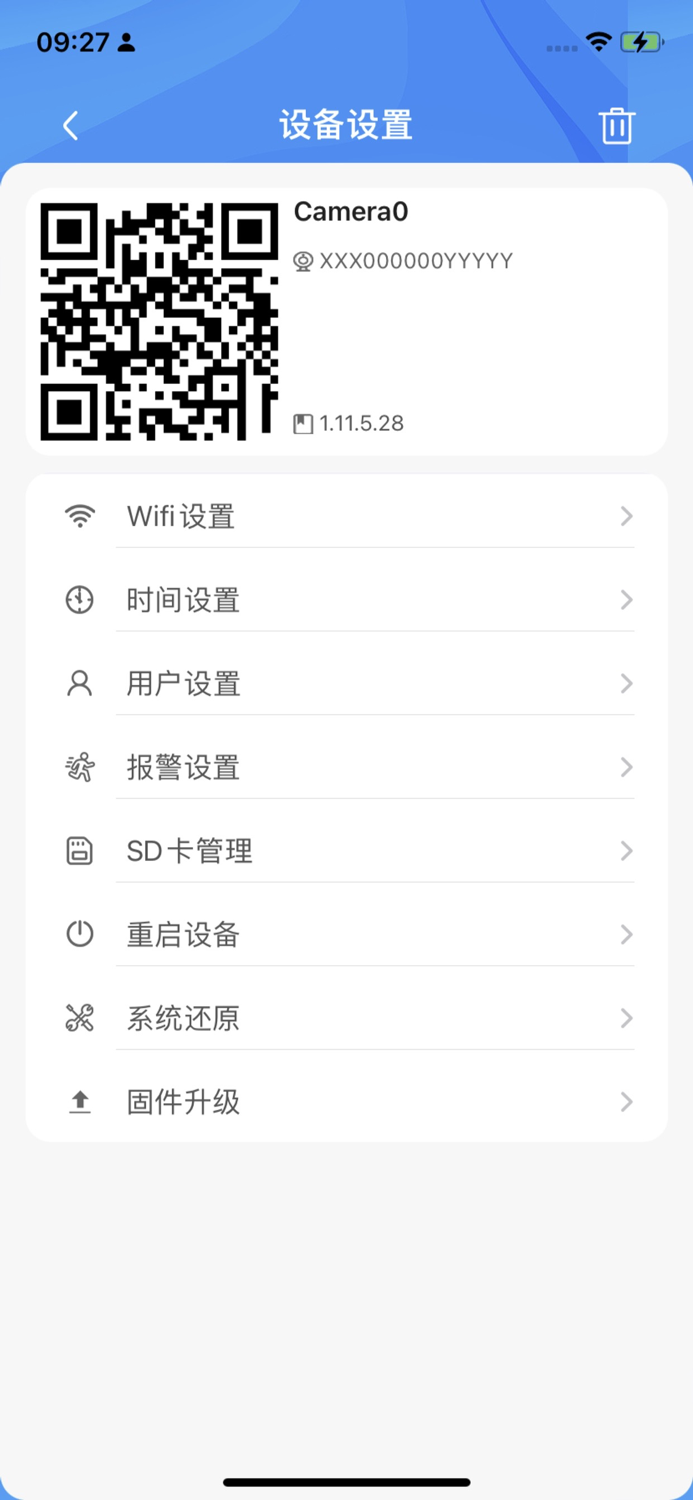
Task: Tap 重启设备 row
Action: point(346,935)
